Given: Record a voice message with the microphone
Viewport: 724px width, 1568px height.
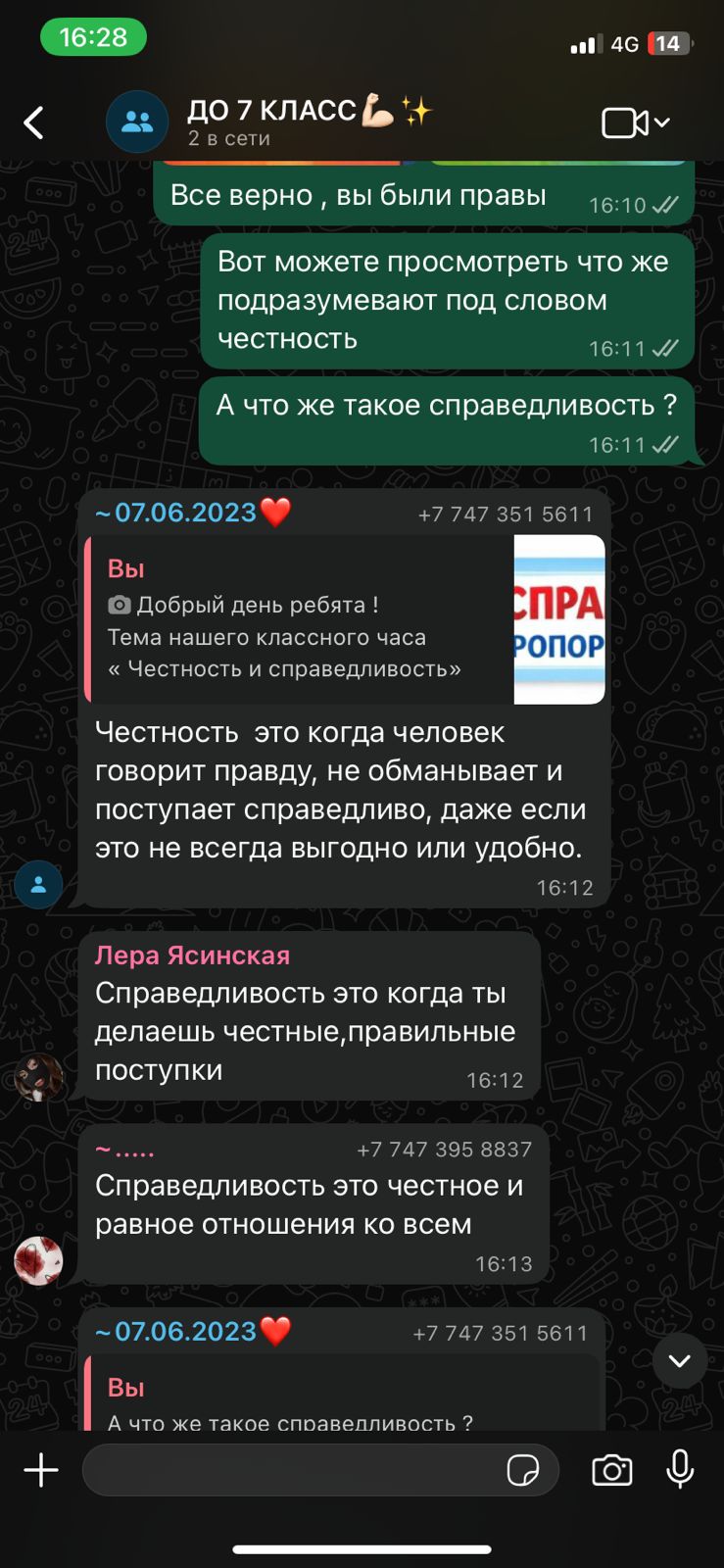Looking at the screenshot, I should pos(680,1470).
